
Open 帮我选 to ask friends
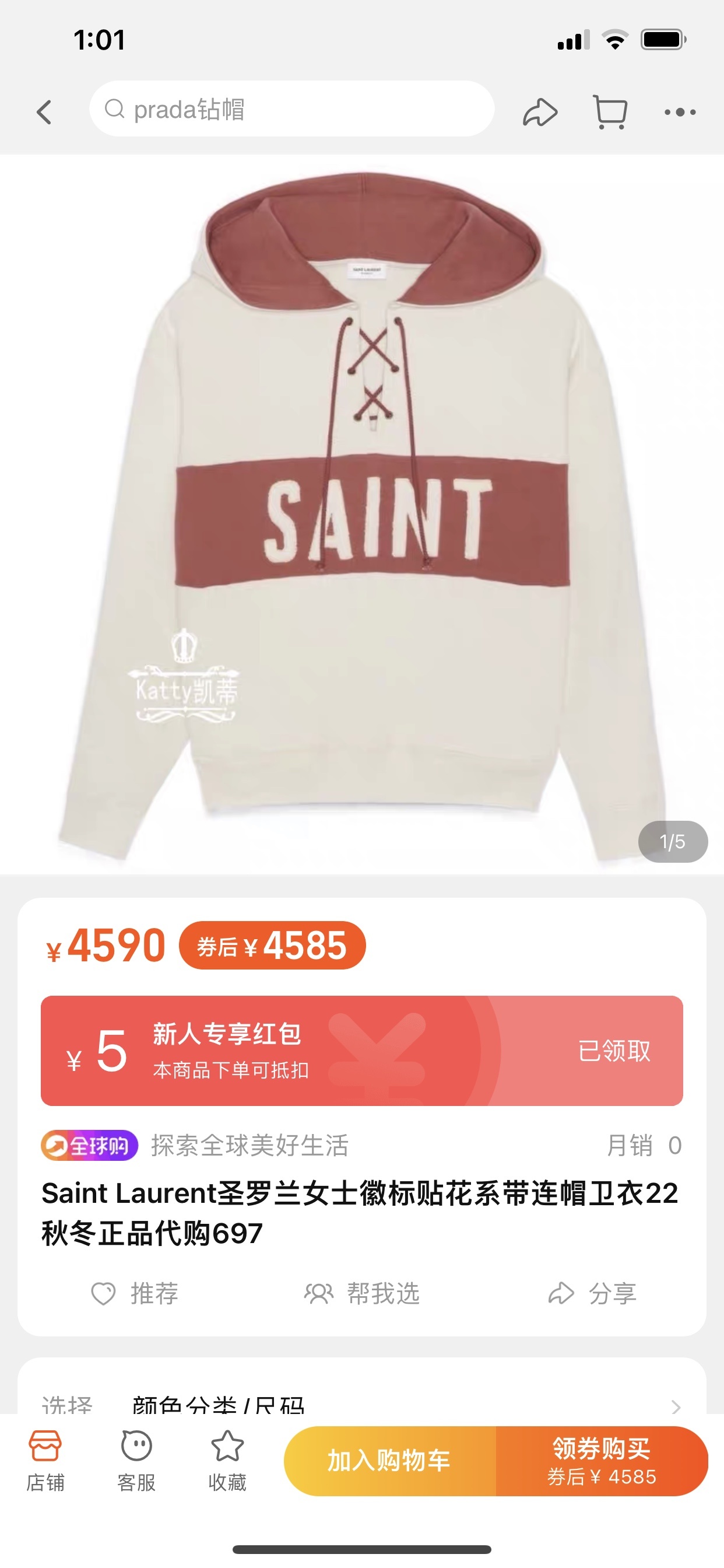point(362,1293)
